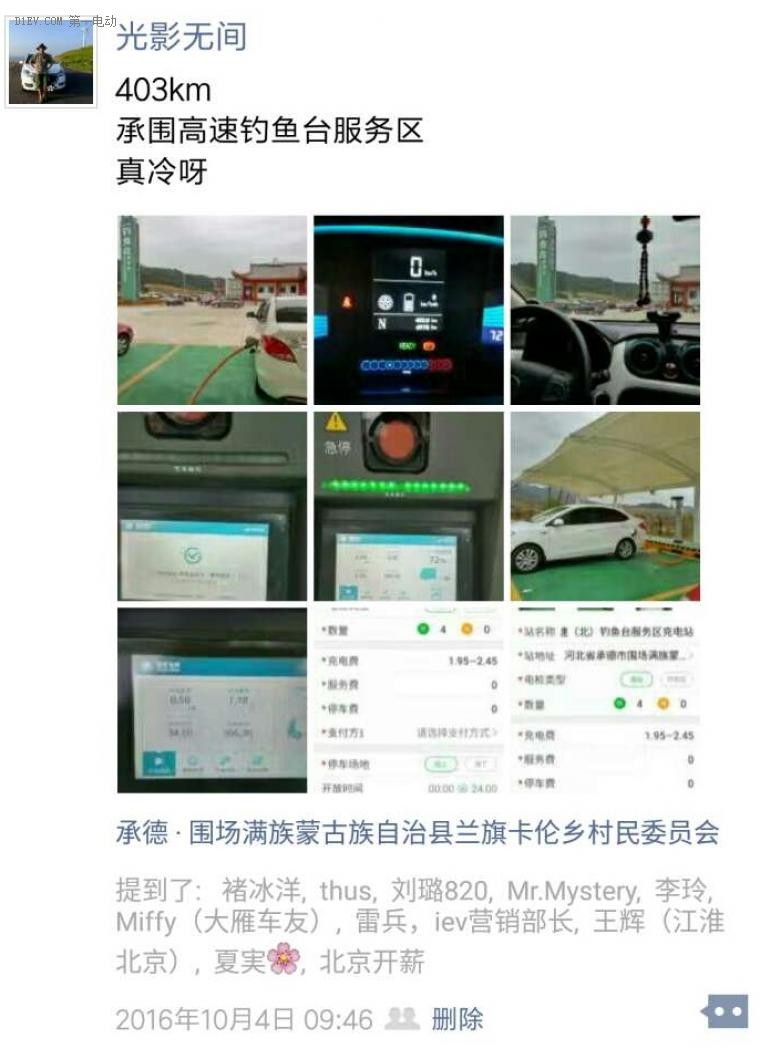Viewport: 760px width, 1049px height.
Task: Open the 钓鱼台服务区充电站 station info screenshot
Action: pyautogui.click(x=605, y=701)
